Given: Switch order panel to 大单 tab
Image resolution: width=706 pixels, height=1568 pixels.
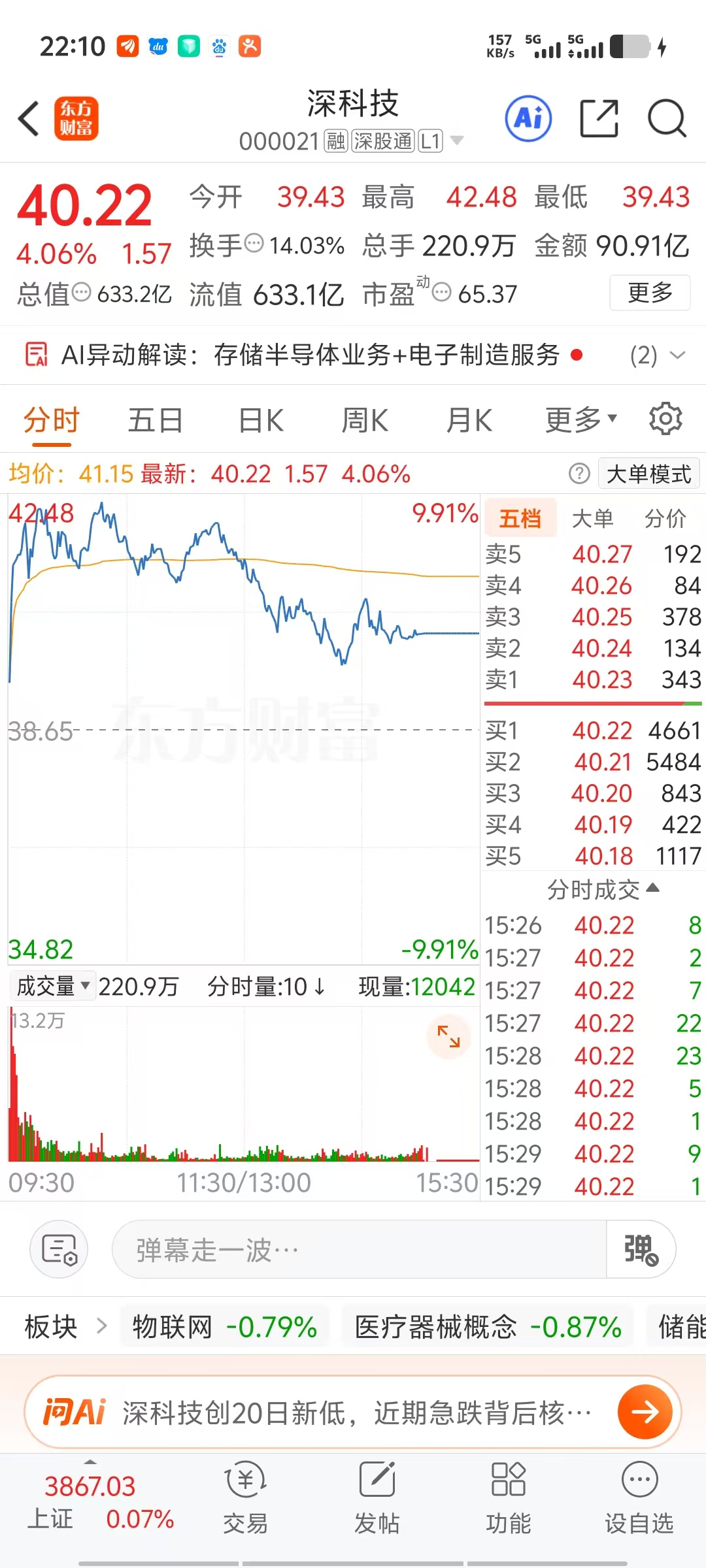Looking at the screenshot, I should point(593,519).
